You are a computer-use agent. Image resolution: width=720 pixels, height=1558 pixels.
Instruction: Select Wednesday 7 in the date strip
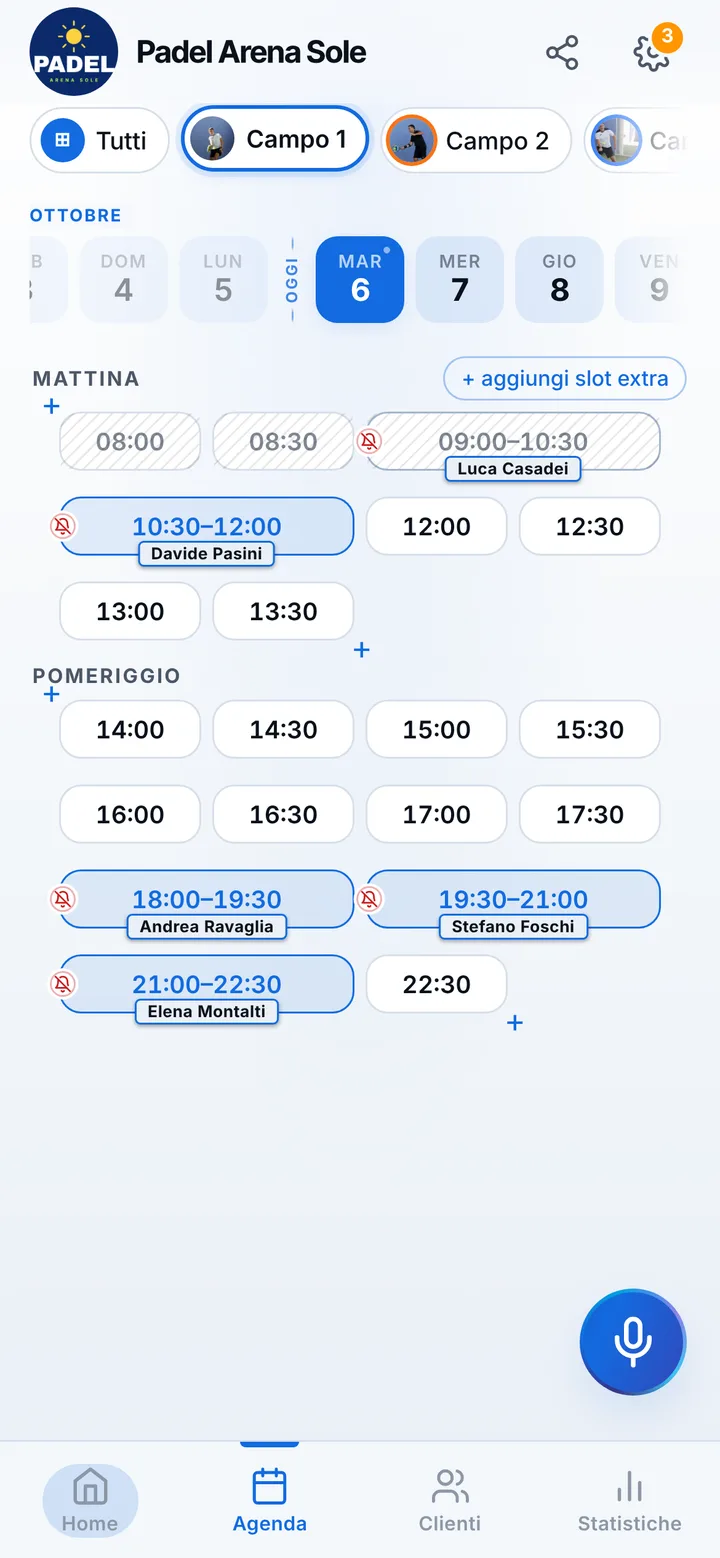(460, 279)
